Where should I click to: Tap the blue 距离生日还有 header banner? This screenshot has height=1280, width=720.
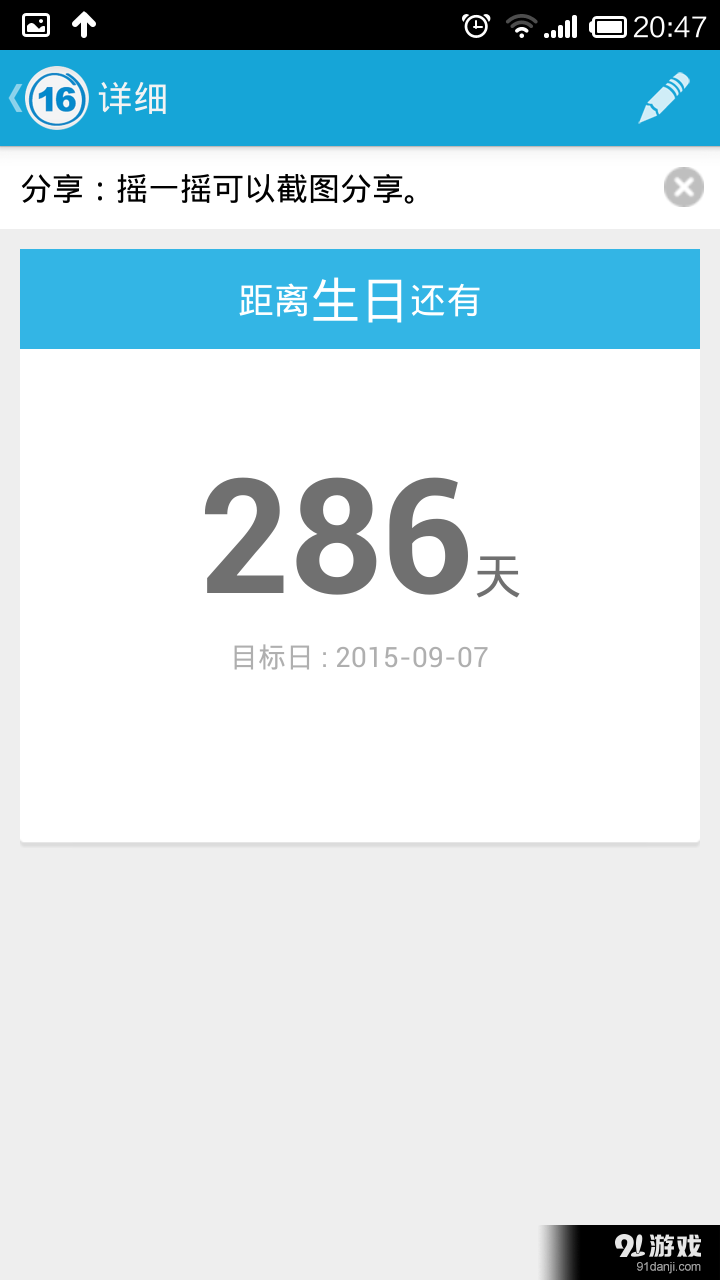[360, 298]
